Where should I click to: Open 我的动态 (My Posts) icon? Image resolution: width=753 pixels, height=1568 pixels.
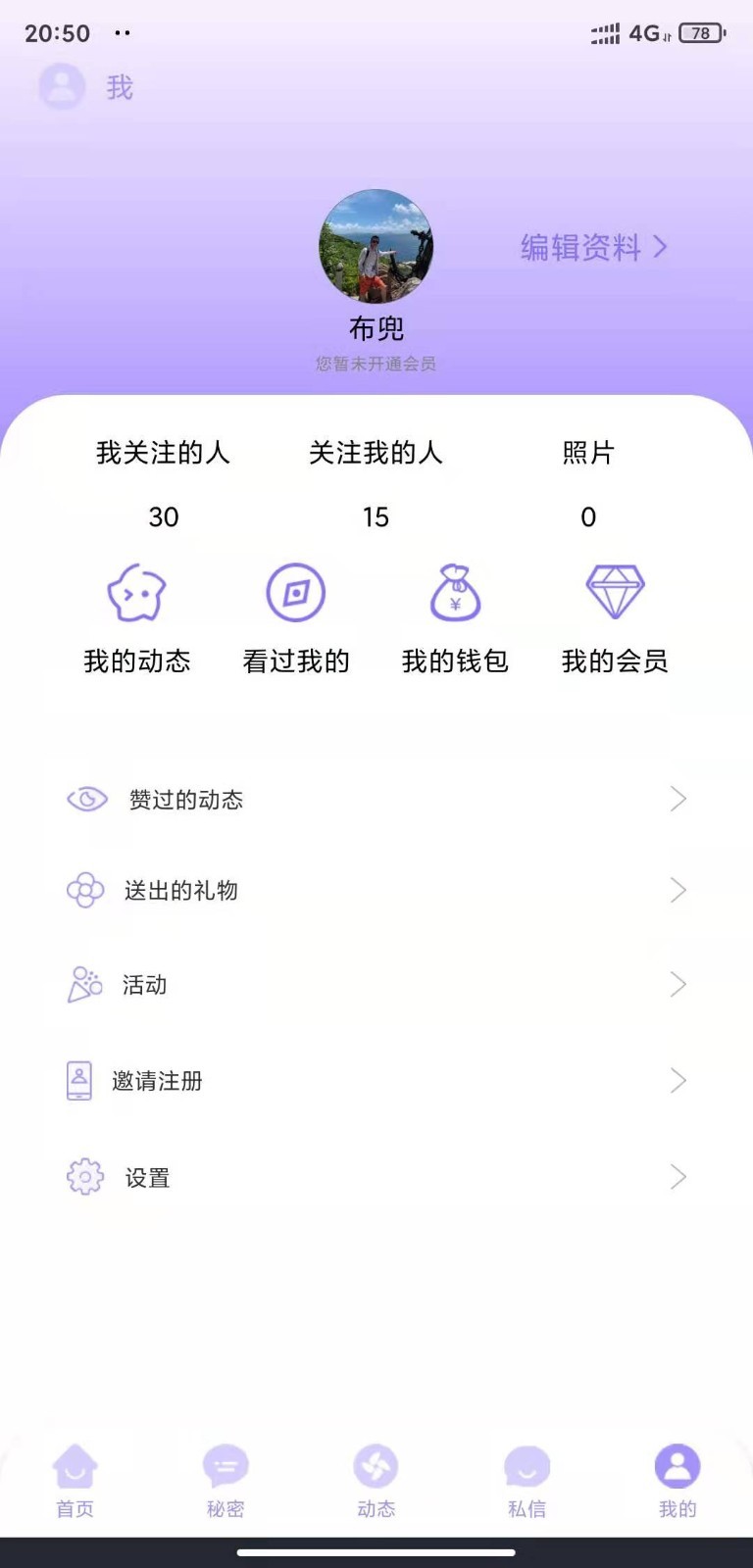135,593
